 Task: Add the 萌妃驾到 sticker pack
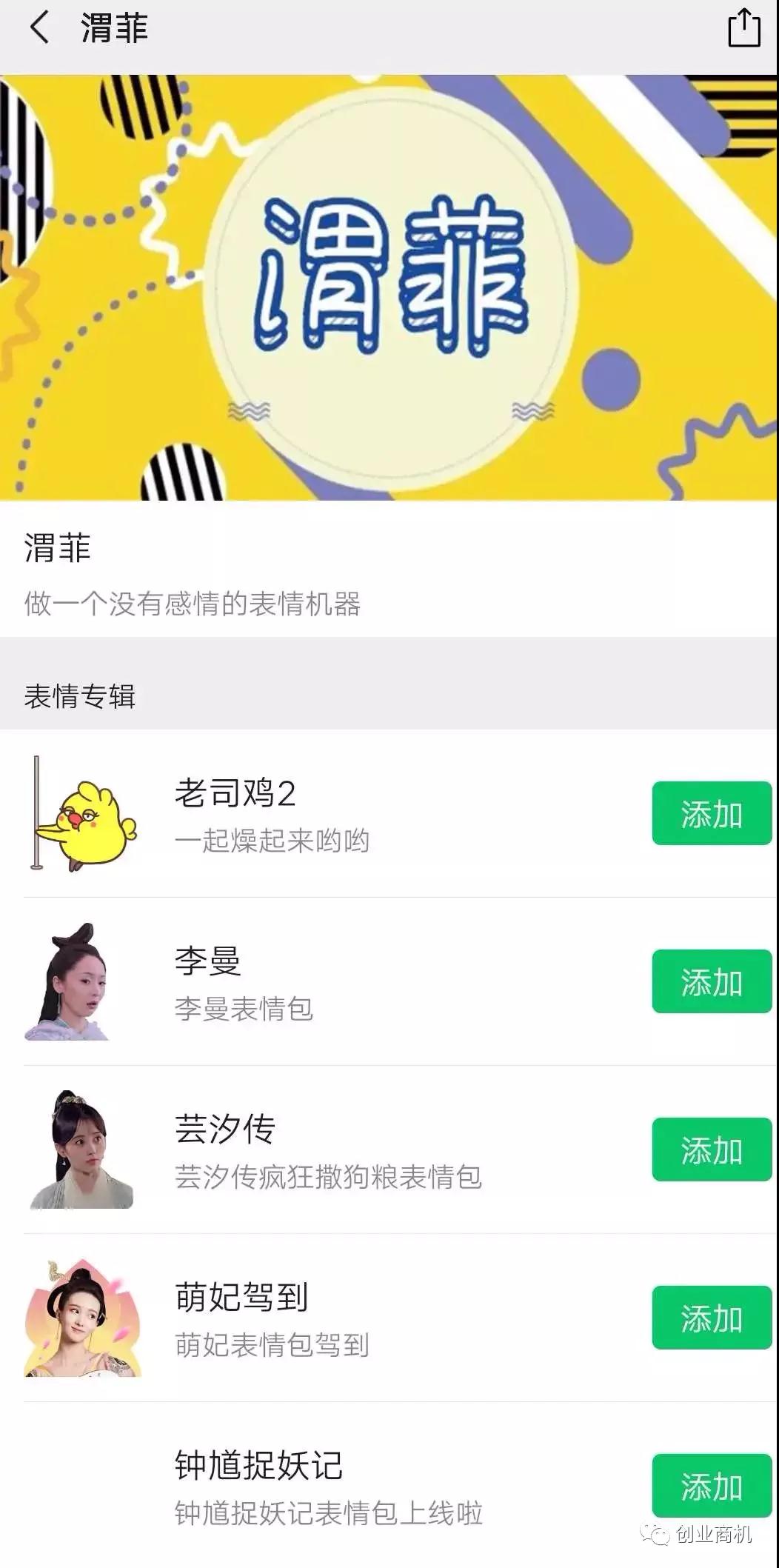pyautogui.click(x=711, y=1318)
